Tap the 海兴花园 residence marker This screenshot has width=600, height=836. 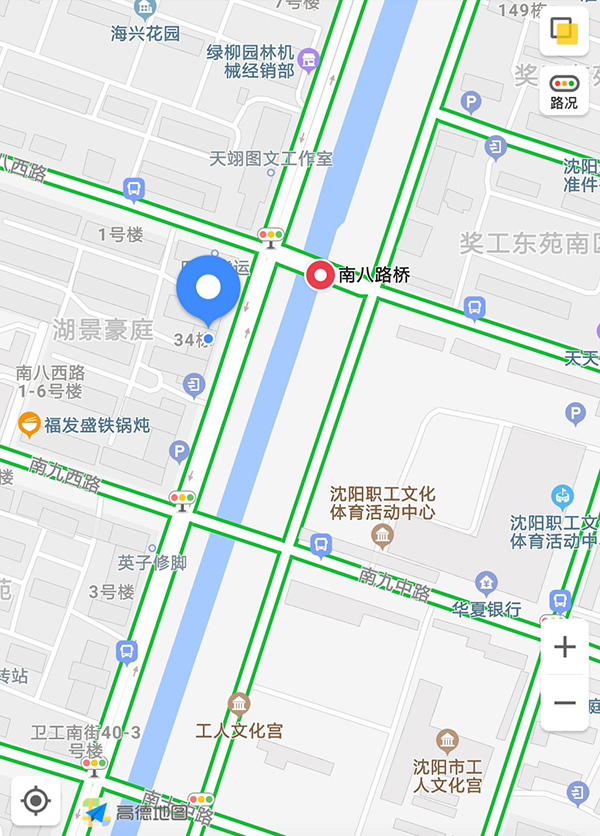(146, 10)
